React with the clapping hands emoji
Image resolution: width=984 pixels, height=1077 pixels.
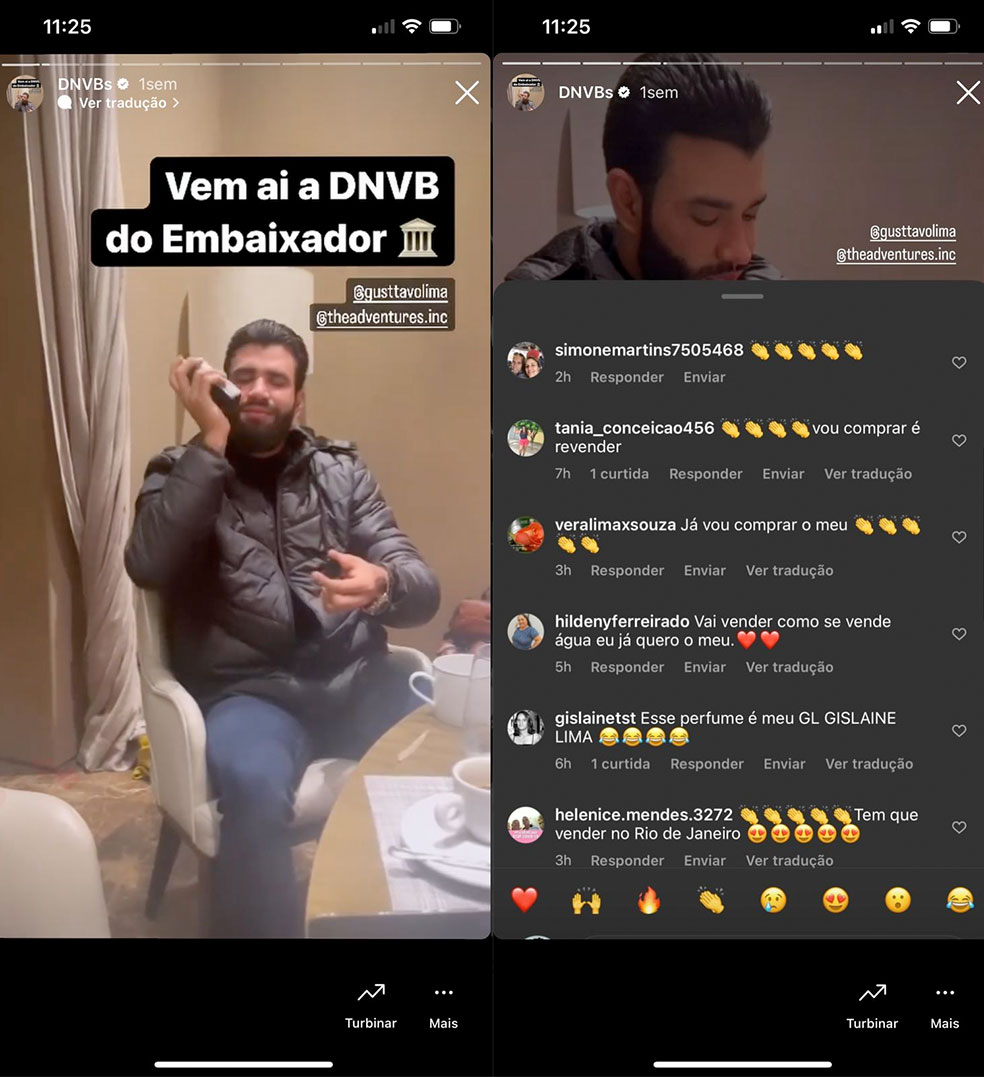(x=711, y=900)
